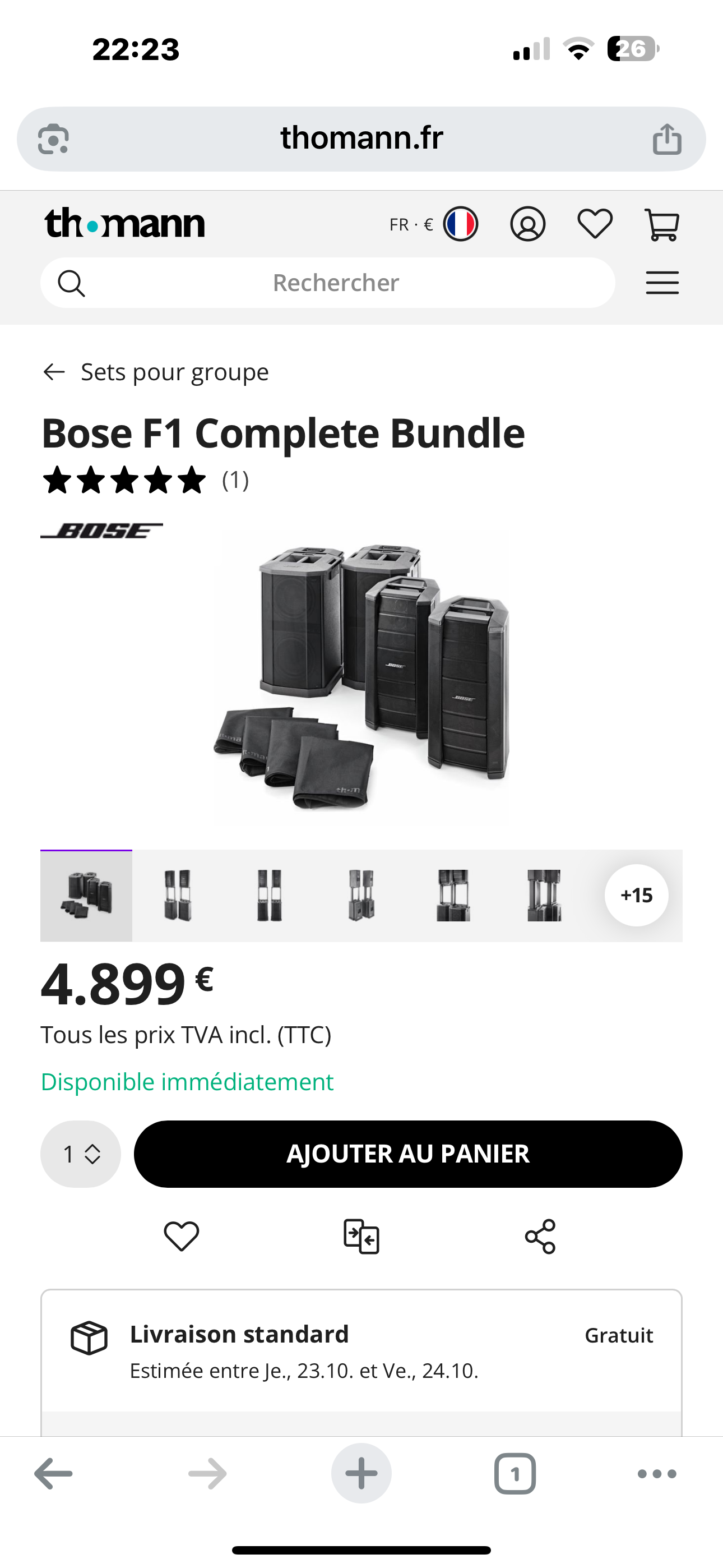Open the browser tabs overview

coord(515,1474)
